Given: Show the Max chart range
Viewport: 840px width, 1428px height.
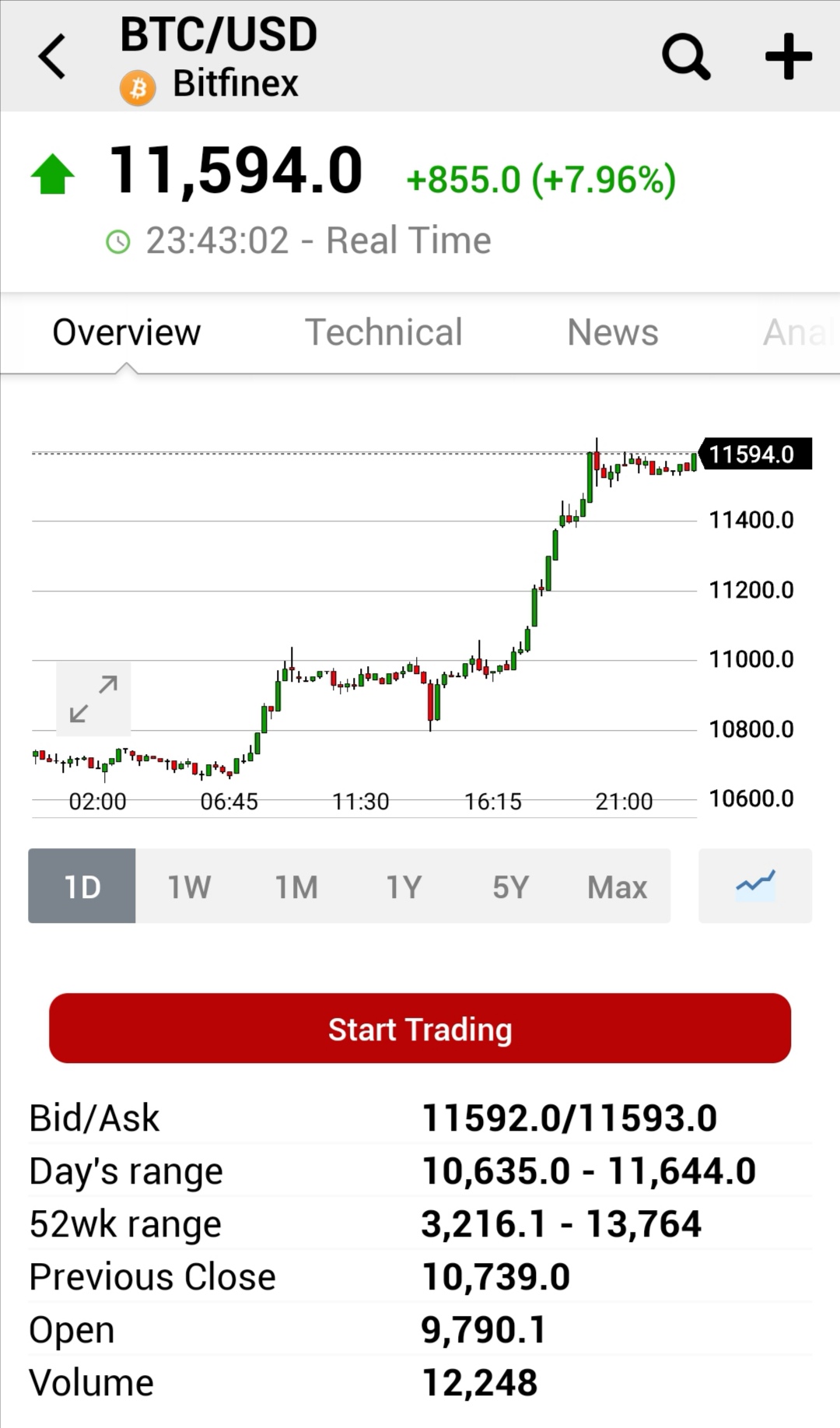Looking at the screenshot, I should (618, 886).
